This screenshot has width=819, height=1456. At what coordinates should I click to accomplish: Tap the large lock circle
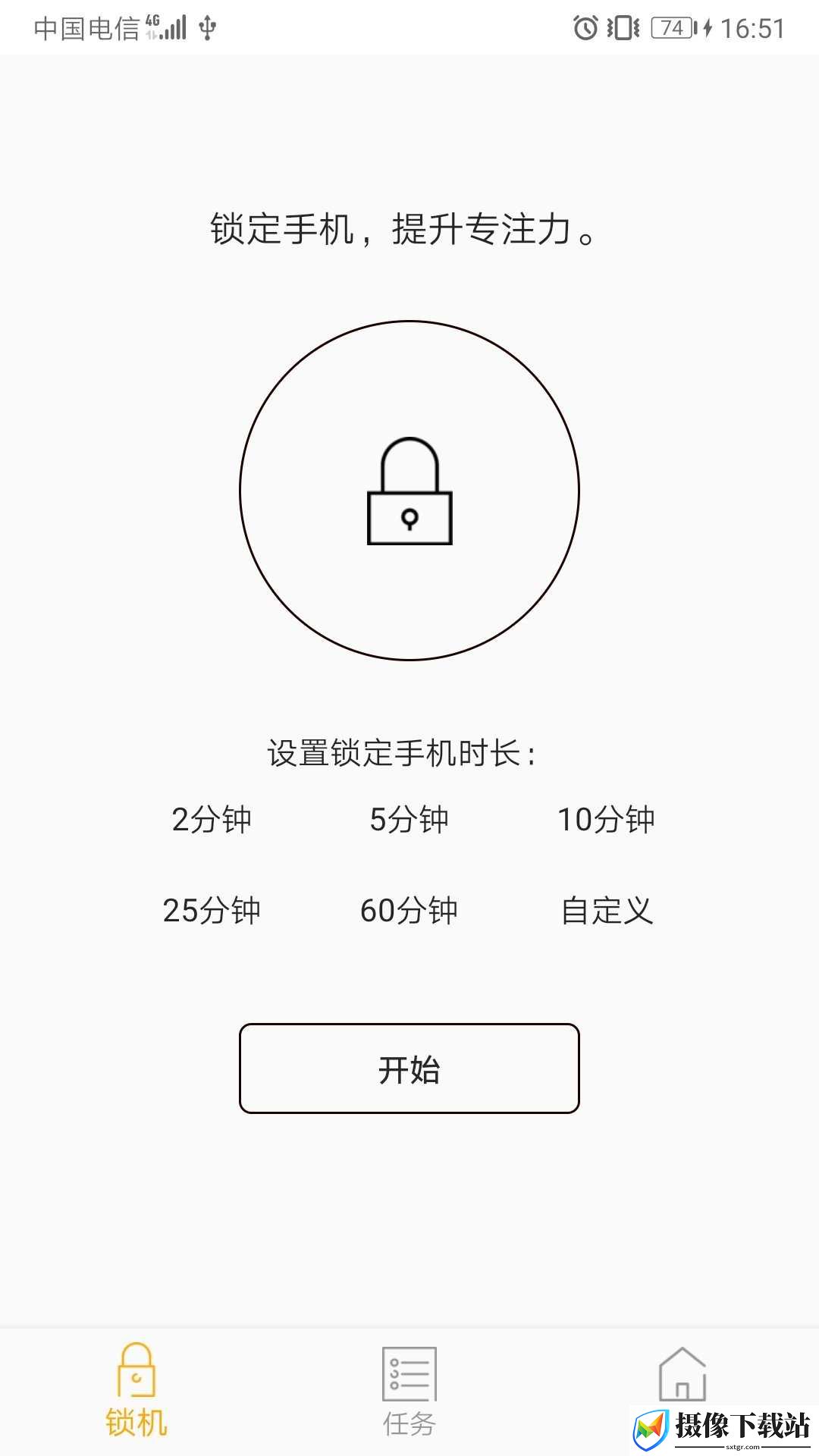click(x=409, y=491)
